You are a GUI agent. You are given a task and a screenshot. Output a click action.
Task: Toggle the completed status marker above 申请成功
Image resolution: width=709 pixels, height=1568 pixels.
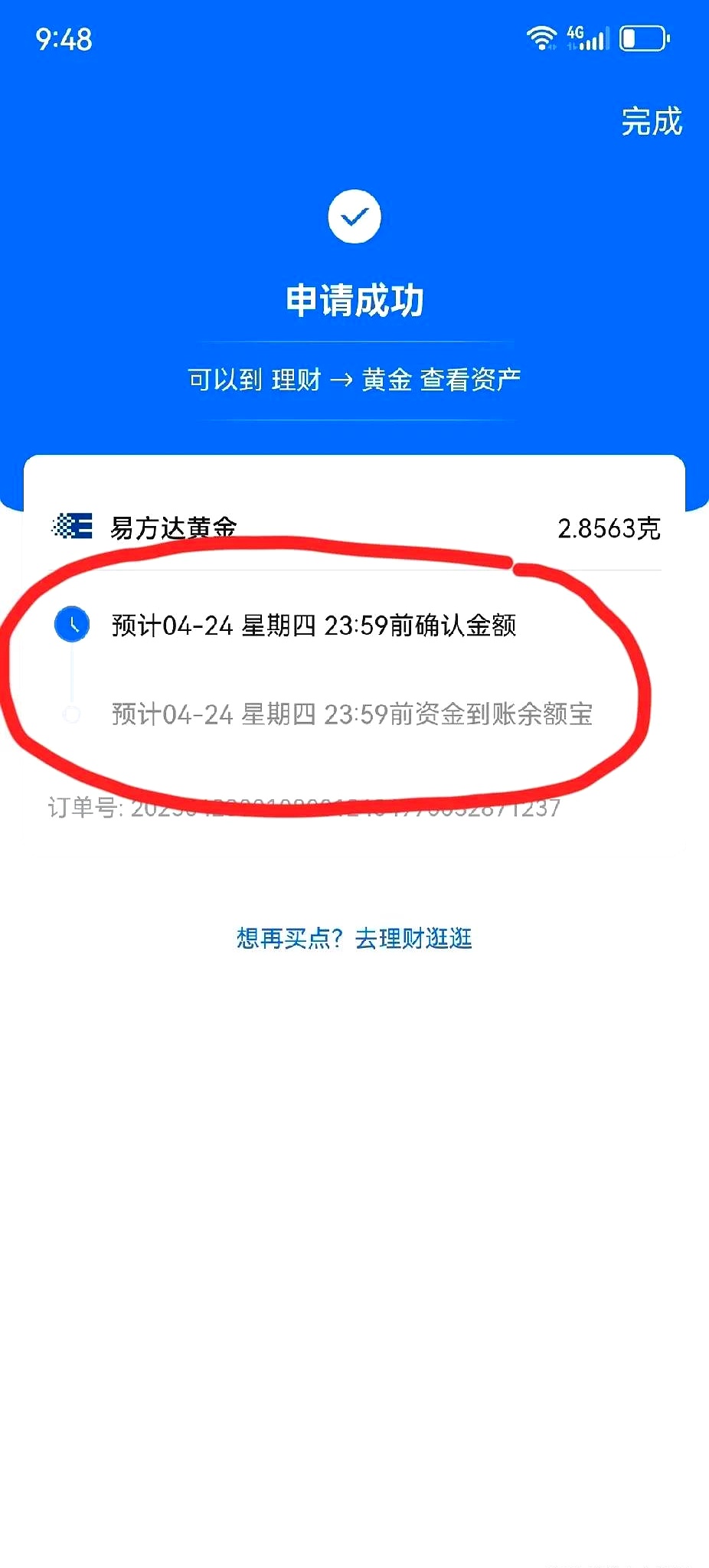[x=354, y=217]
